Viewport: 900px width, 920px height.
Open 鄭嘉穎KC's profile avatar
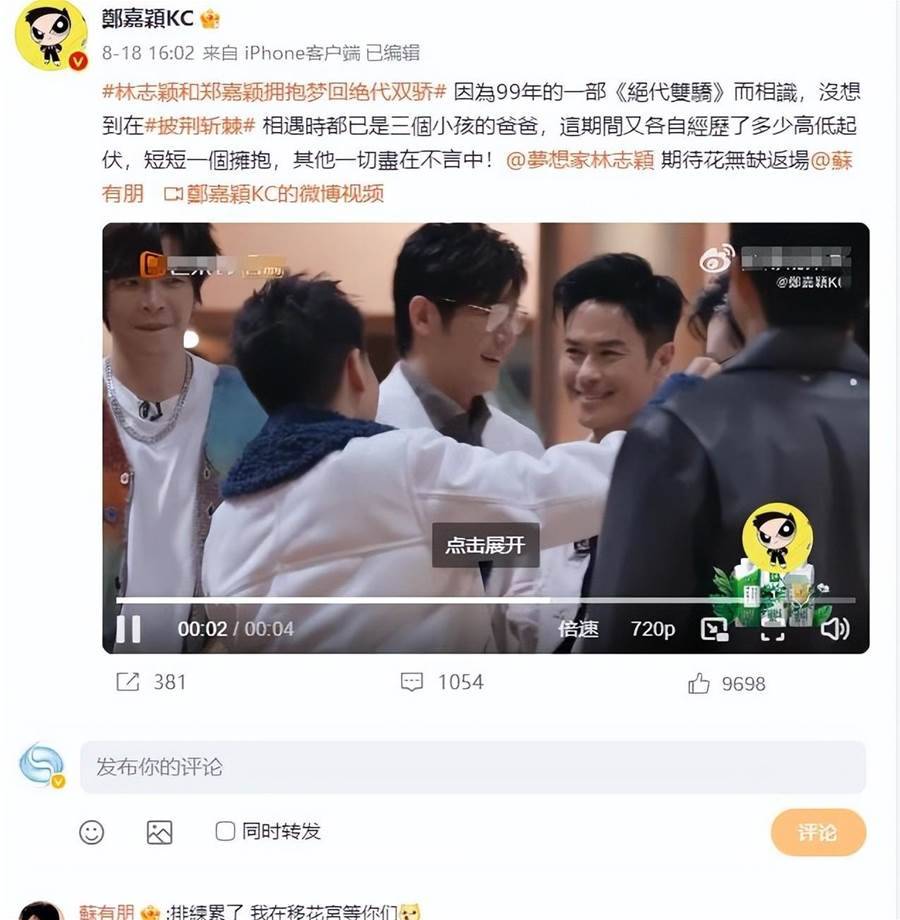(50, 36)
